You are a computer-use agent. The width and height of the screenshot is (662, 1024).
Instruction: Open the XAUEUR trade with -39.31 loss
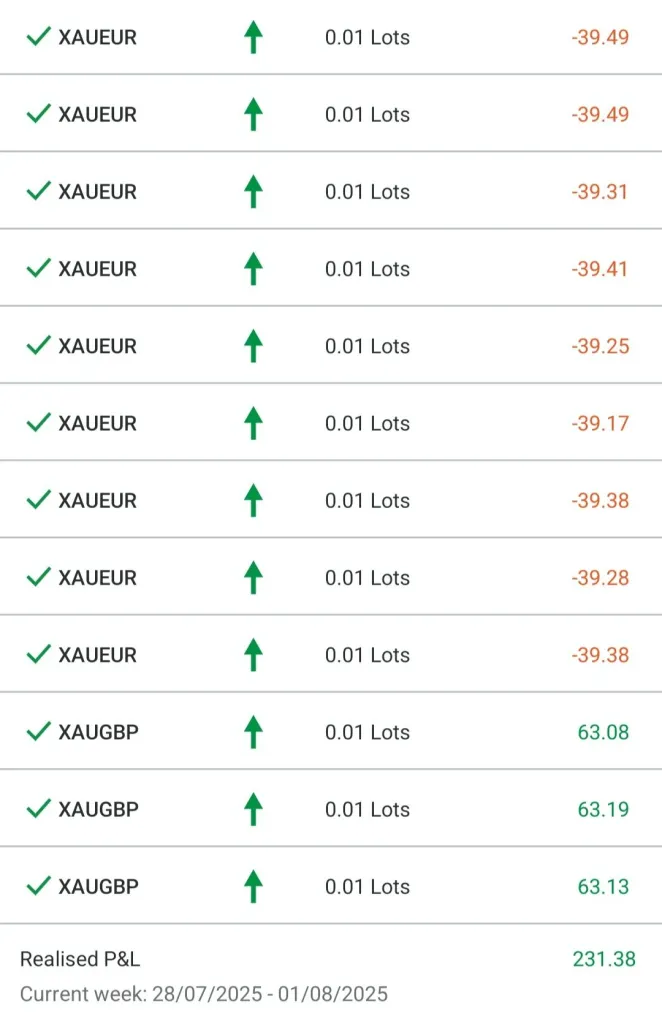(330, 191)
